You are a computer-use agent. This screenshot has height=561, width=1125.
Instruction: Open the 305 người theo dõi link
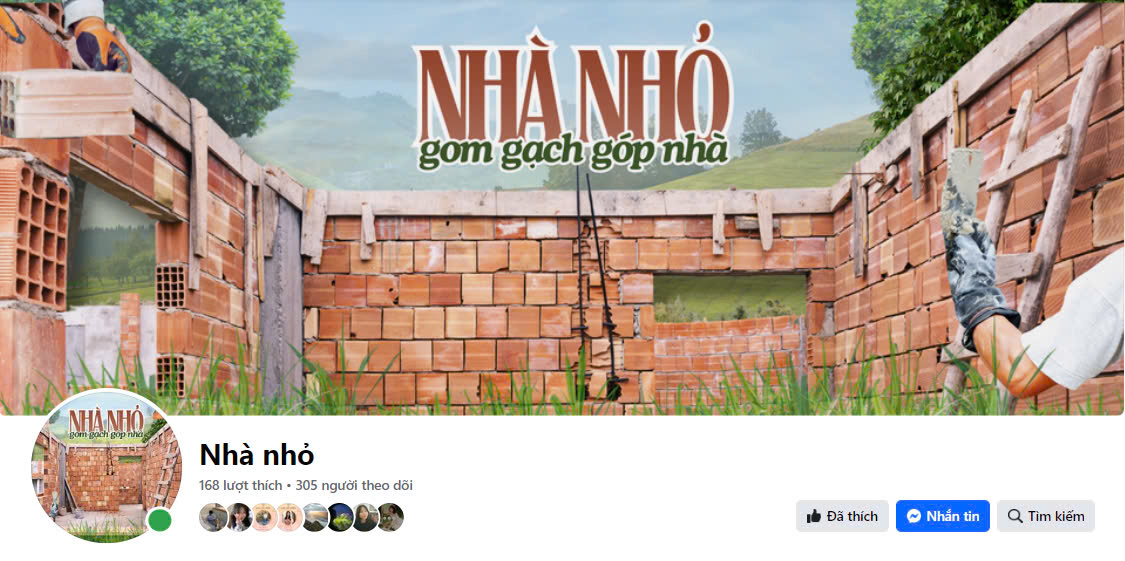tap(354, 485)
